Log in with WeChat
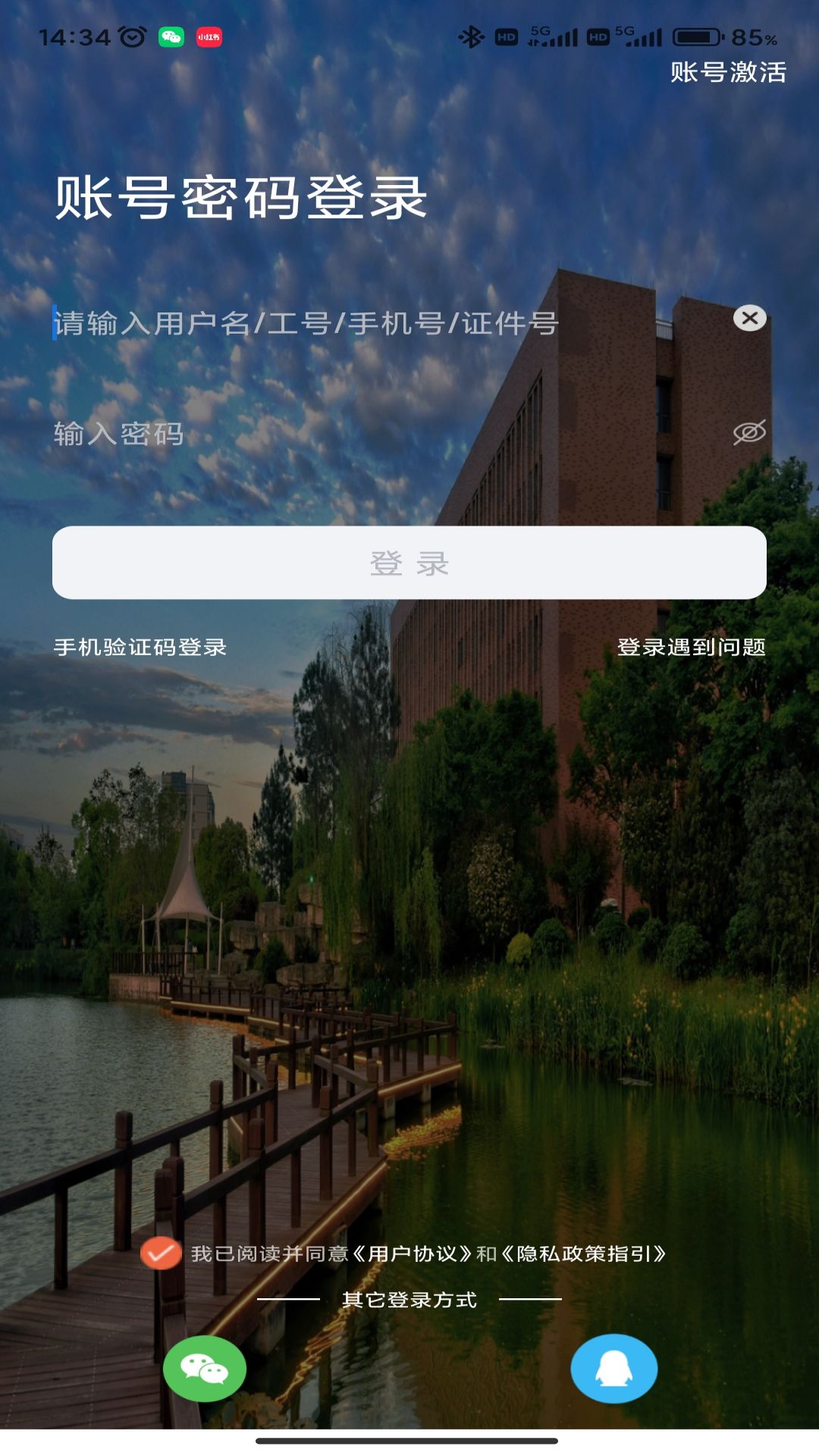Screen dimensions: 819x1456 205,1369
